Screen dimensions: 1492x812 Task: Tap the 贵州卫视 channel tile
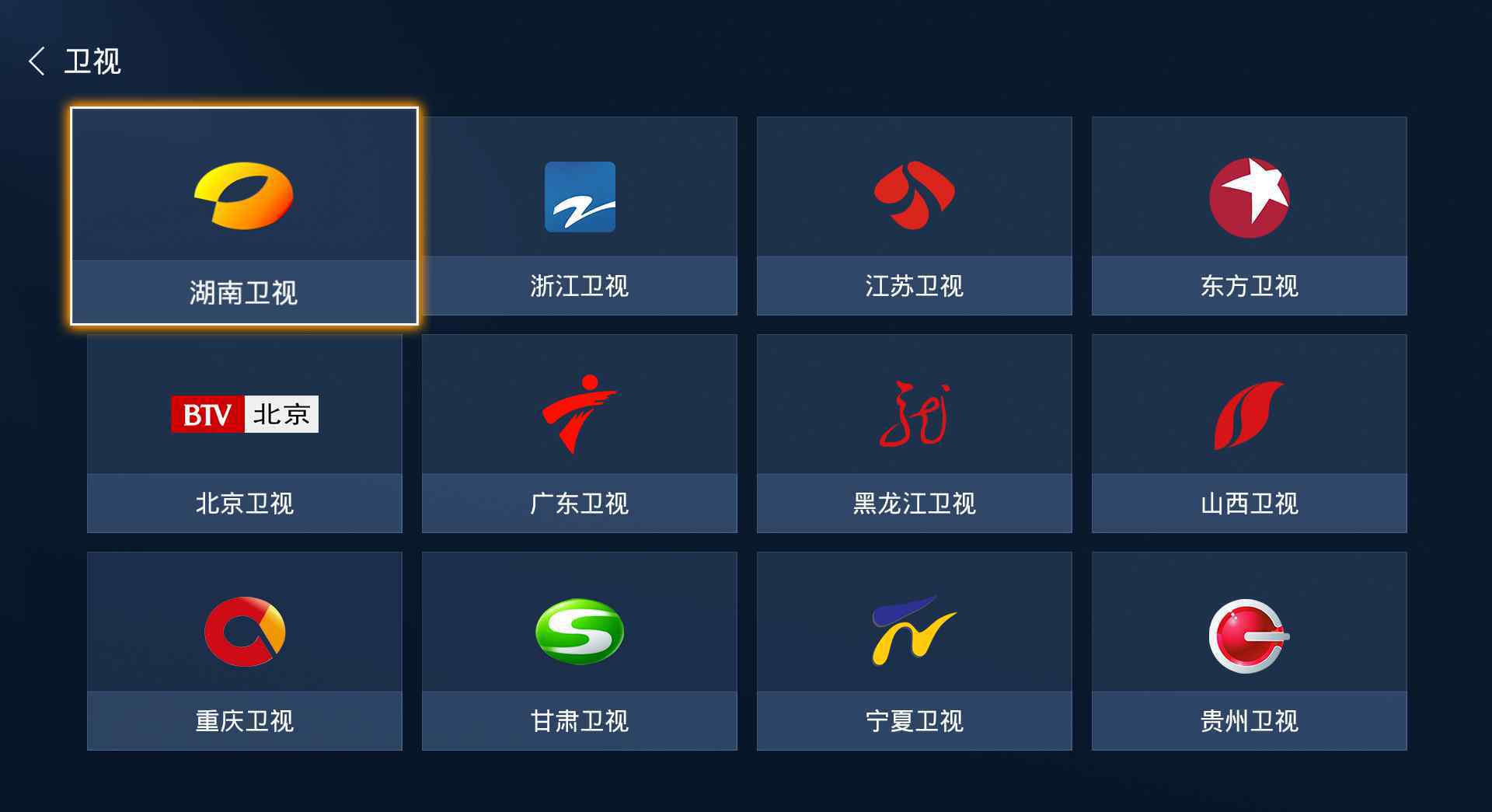1249,650
